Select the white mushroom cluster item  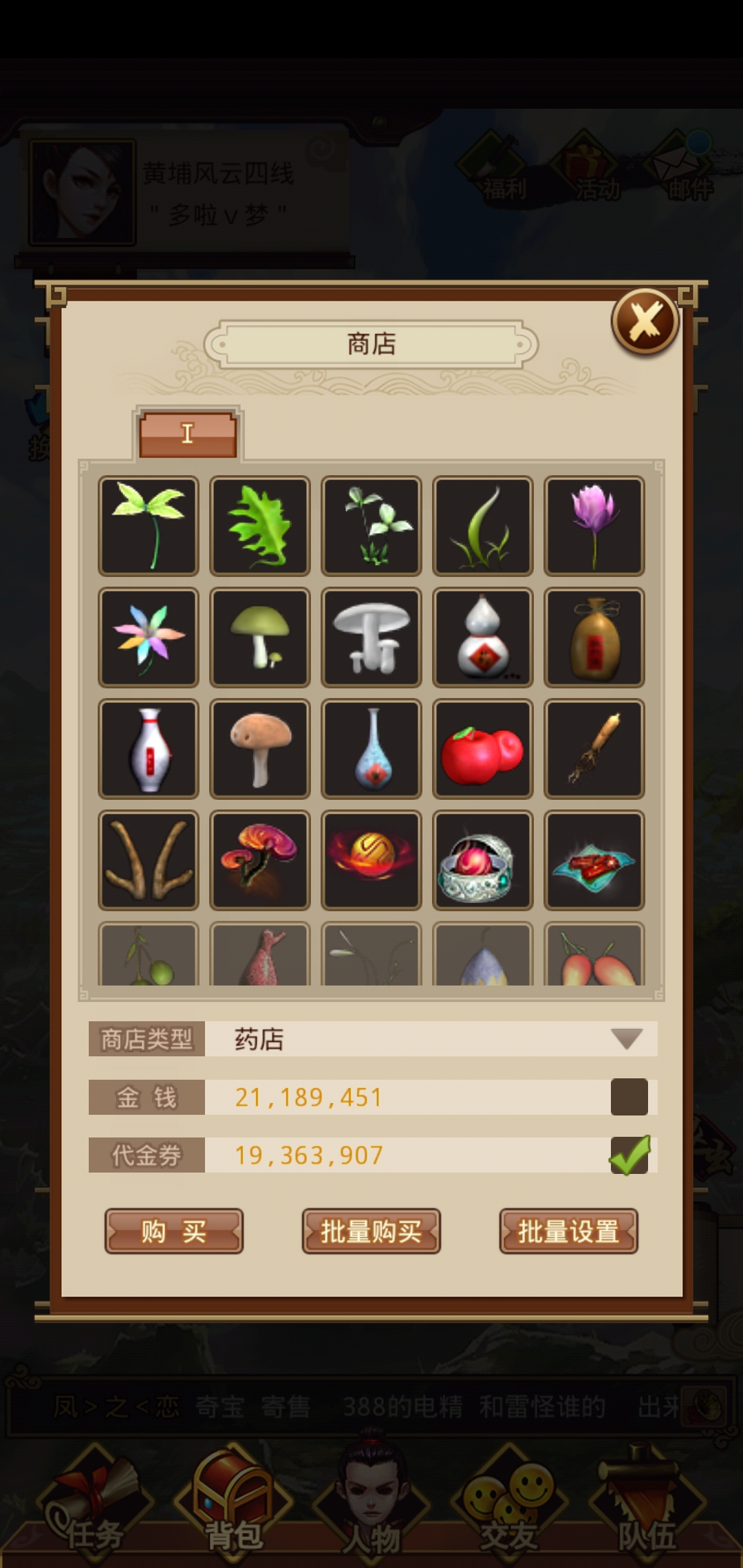[371, 638]
